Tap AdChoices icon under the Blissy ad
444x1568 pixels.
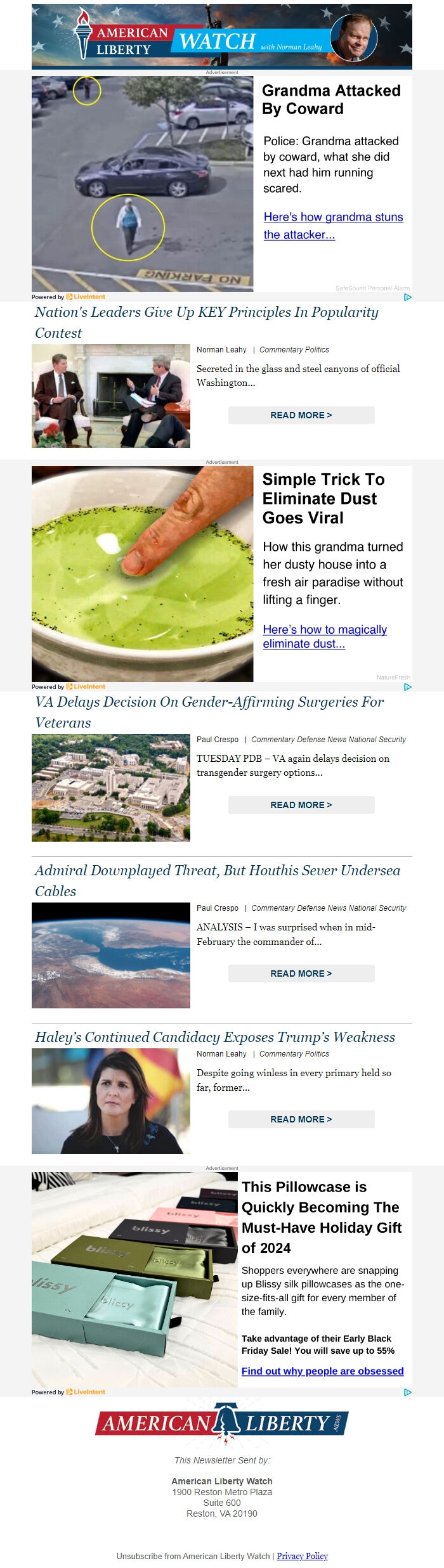click(407, 1392)
